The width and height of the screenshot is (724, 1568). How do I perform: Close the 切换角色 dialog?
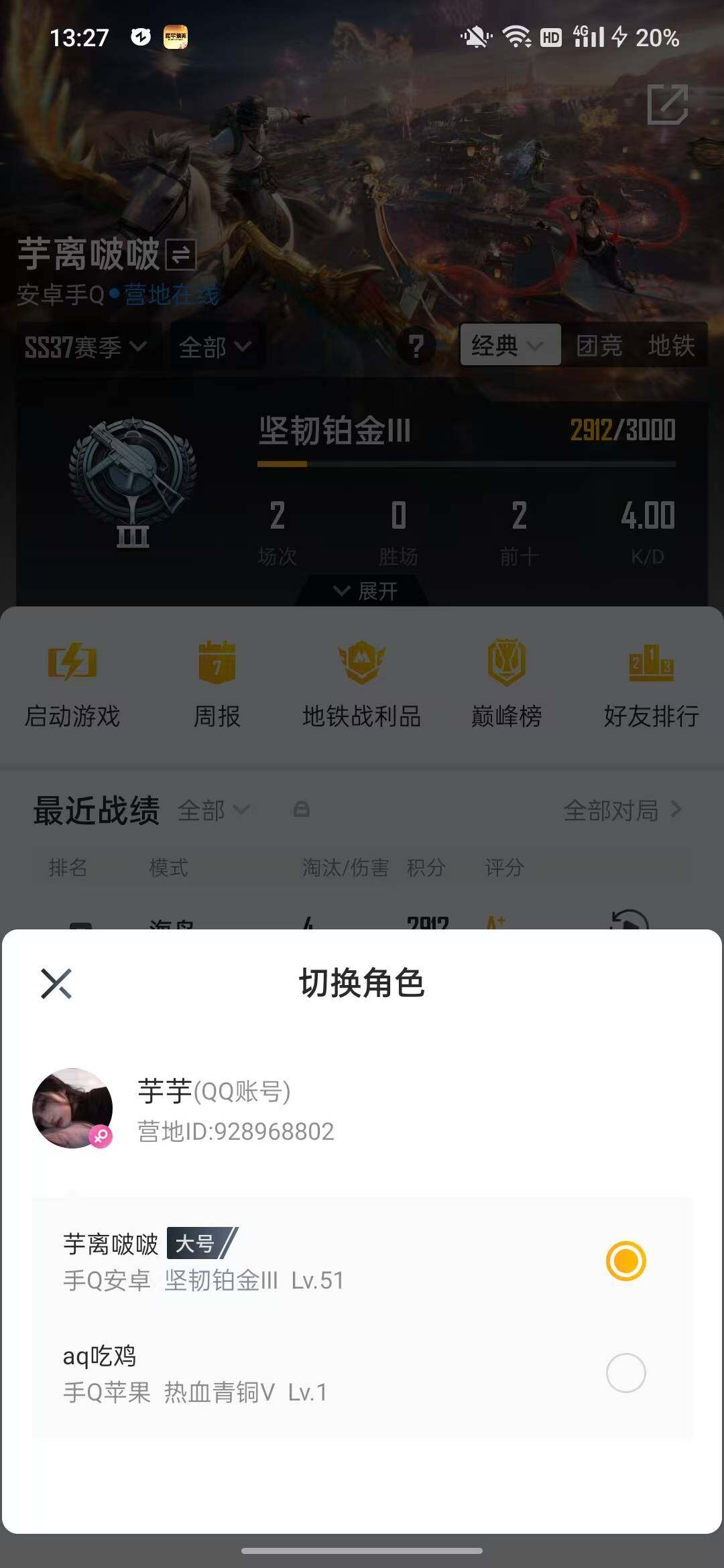tap(57, 984)
